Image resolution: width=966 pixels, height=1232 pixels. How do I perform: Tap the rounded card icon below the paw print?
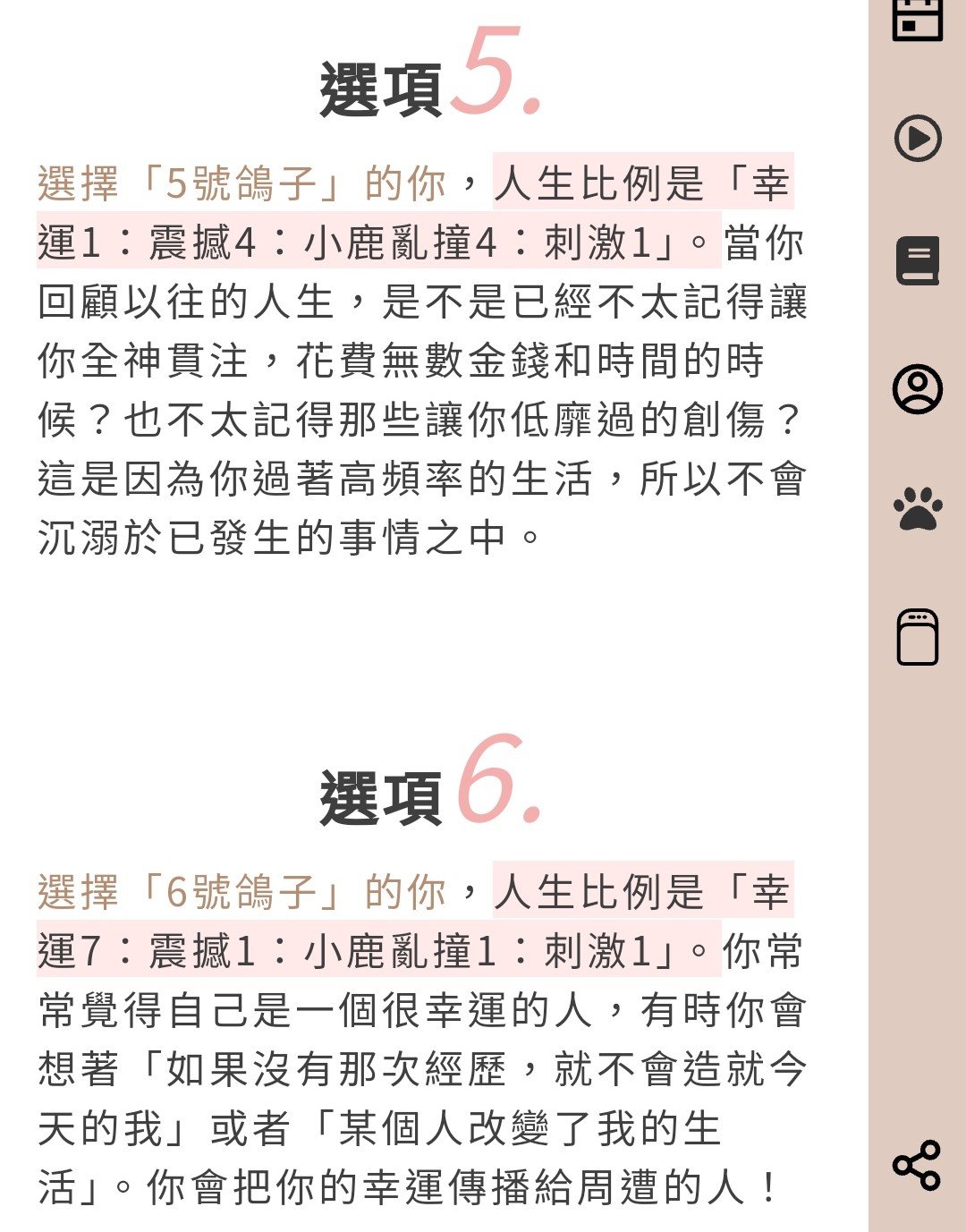918,637
